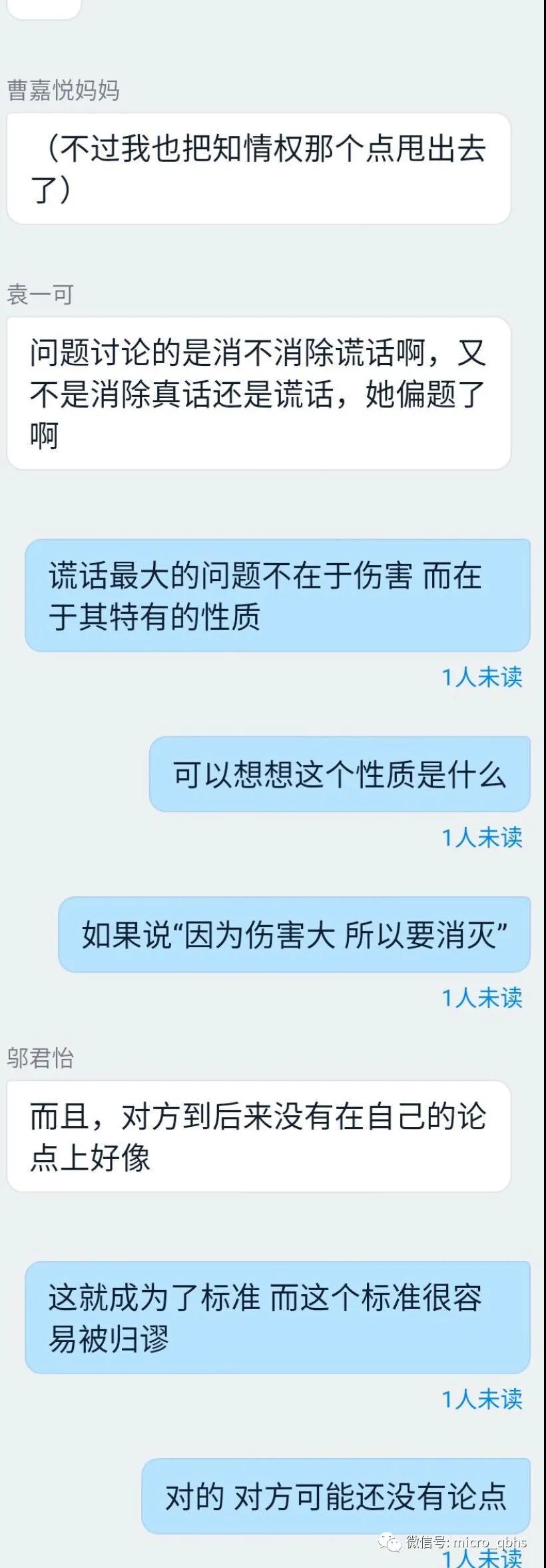Screen dimensions: 546x1568
Task: Open unread list under "谎话最大的问题" message
Action: click(482, 677)
